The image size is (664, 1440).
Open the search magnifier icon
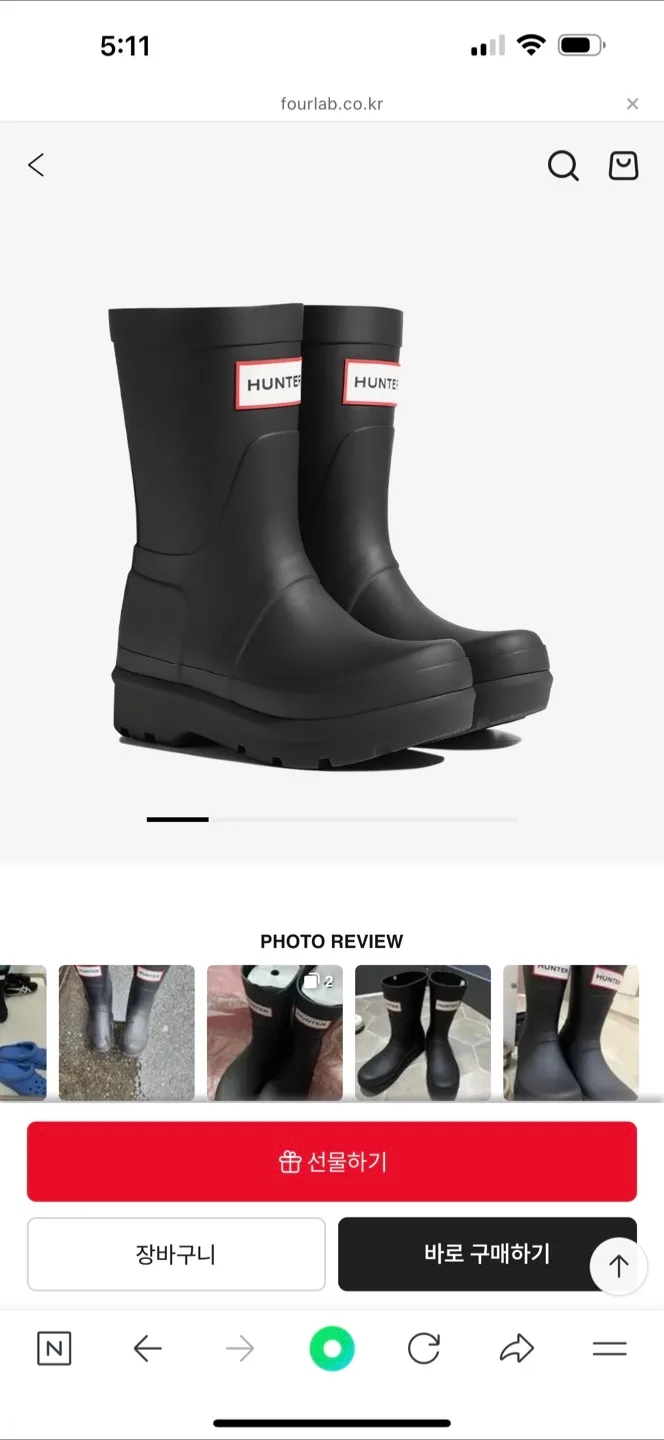click(x=563, y=166)
